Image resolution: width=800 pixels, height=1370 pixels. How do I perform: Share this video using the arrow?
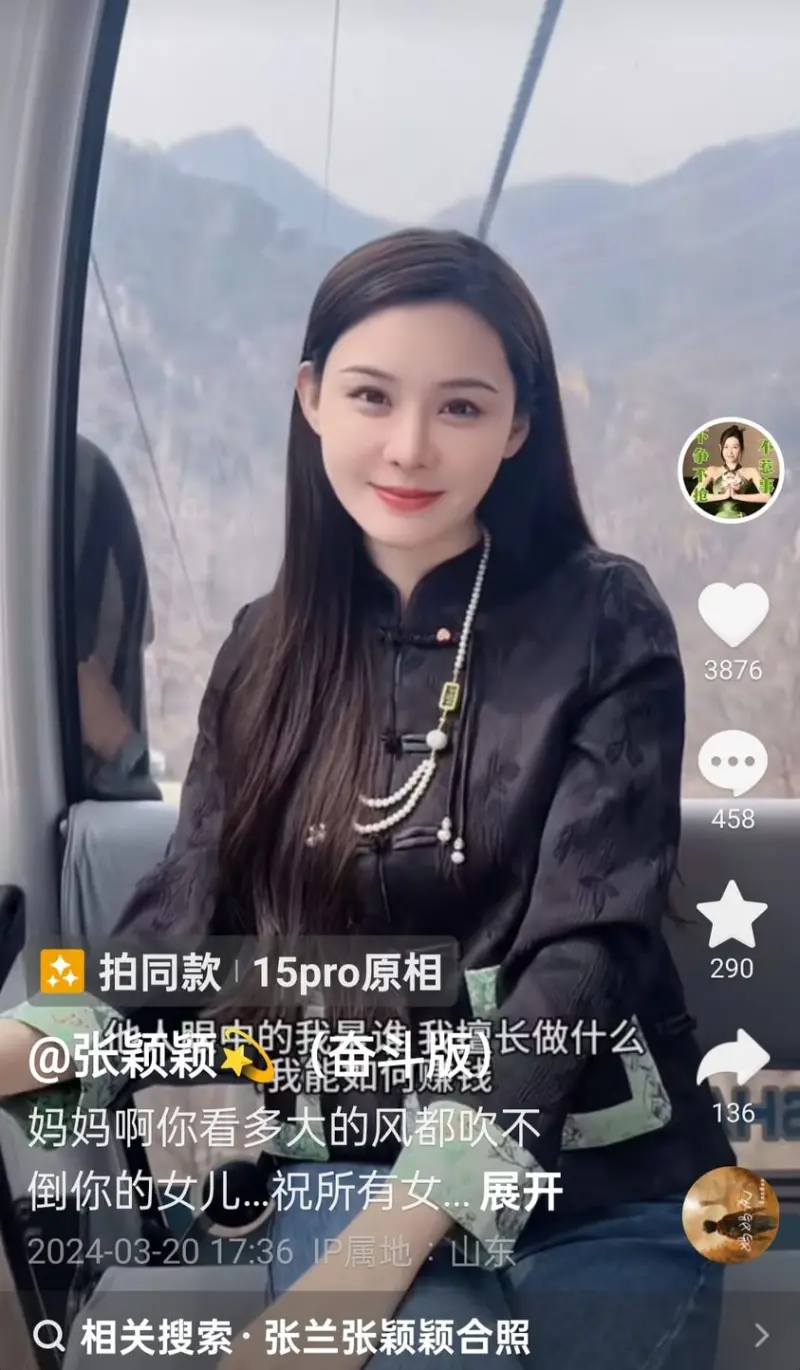[733, 1060]
